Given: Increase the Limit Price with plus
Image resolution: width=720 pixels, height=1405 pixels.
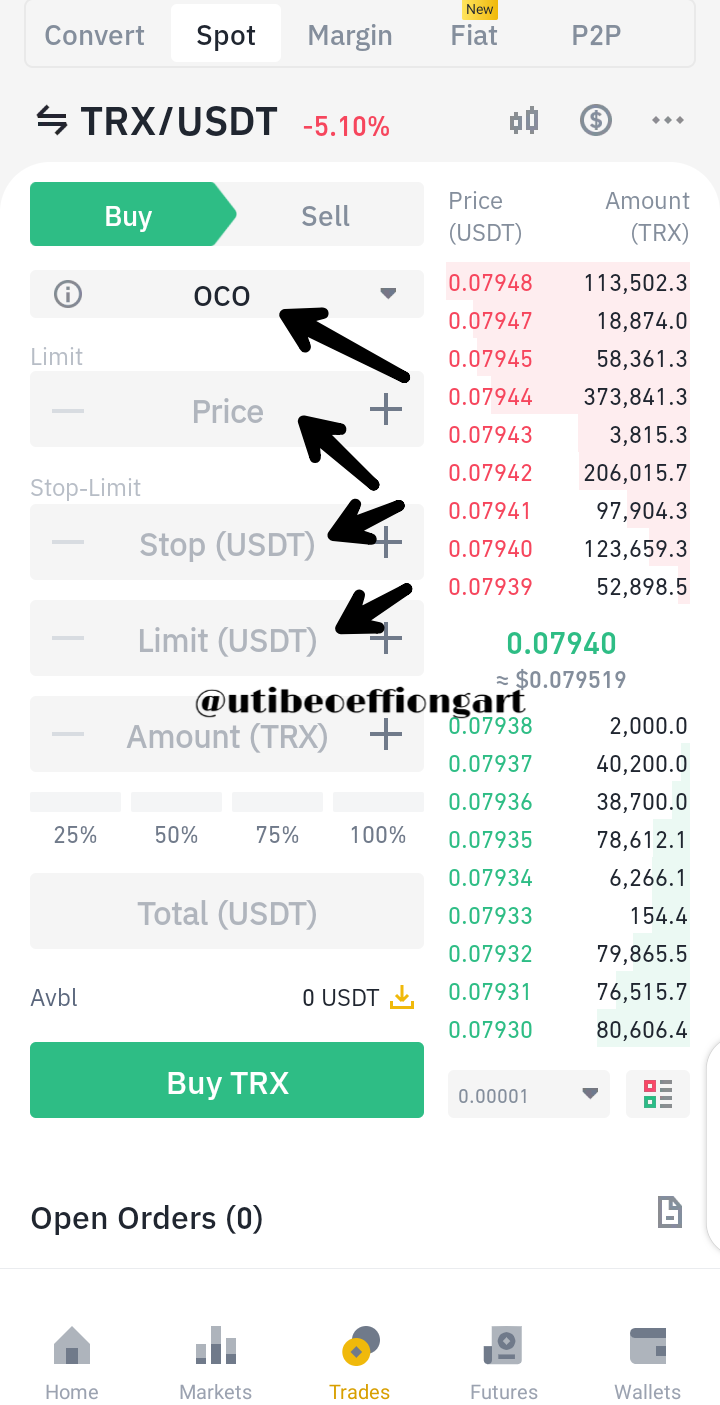Looking at the screenshot, I should pyautogui.click(x=386, y=410).
